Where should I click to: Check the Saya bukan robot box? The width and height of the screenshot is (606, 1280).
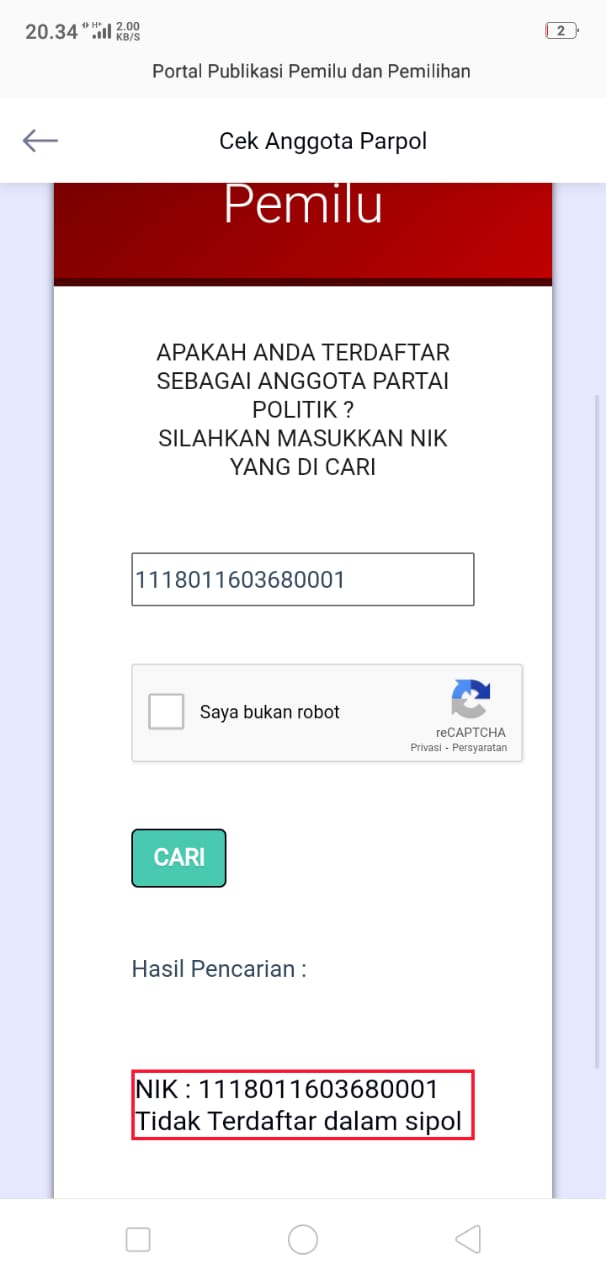pos(166,712)
